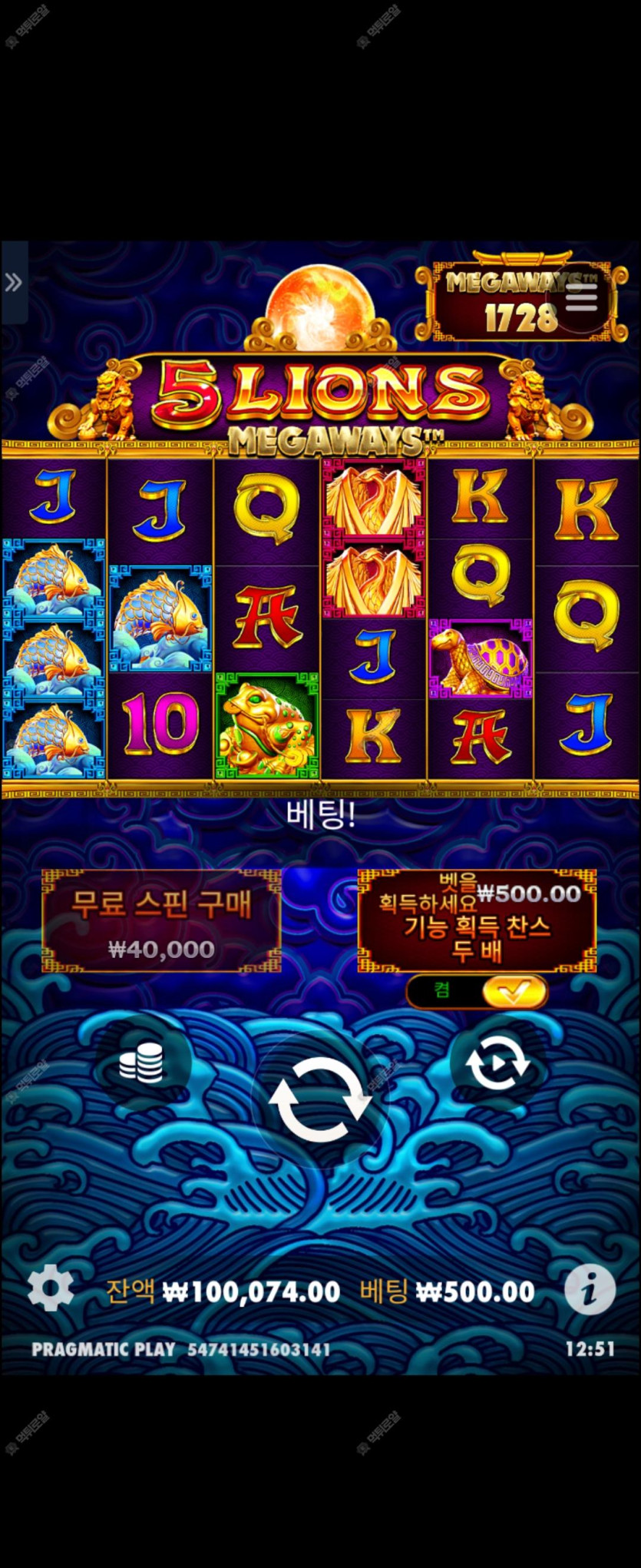The image size is (641, 1568).
Task: Buy free spins for ₩40,000
Action: tap(161, 921)
